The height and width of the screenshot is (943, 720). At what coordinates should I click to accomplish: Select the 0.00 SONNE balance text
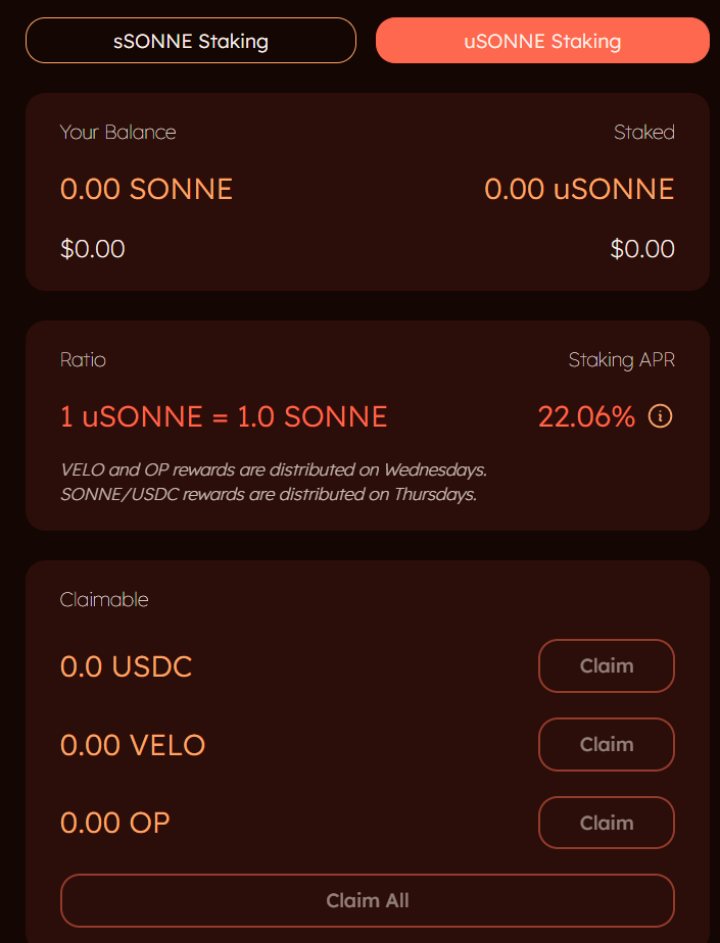[146, 188]
